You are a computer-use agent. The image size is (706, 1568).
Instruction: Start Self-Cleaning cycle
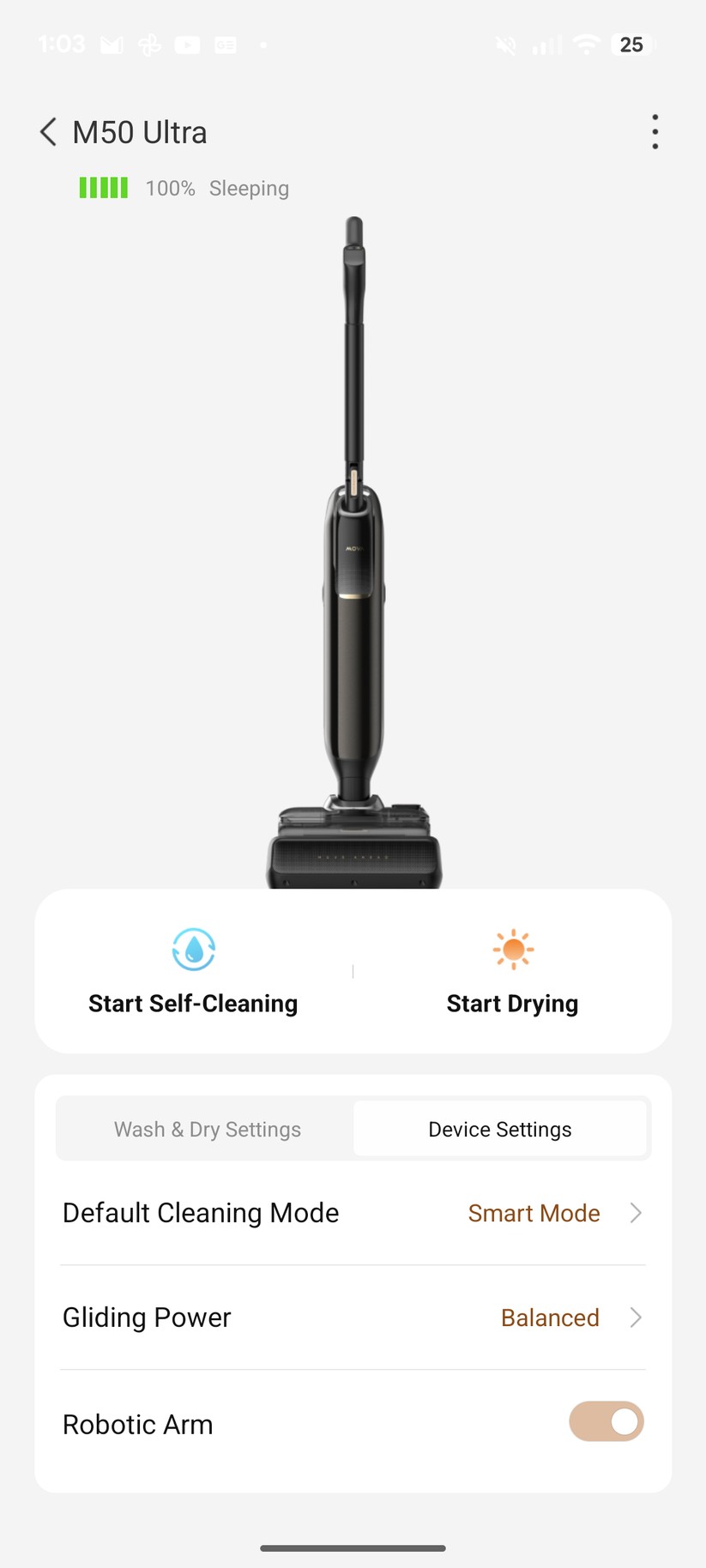(x=193, y=972)
